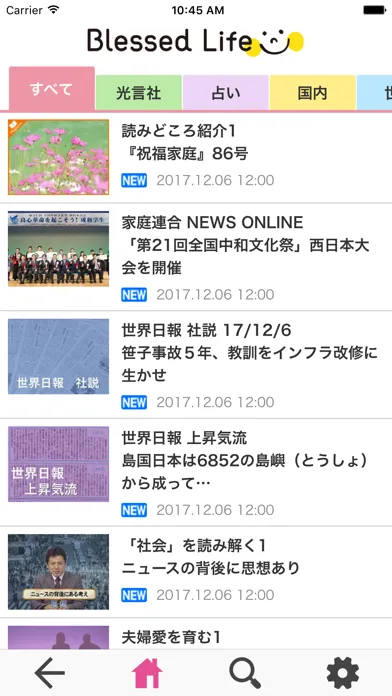The image size is (392, 696).
Task: Open 世界日報 社説 17/12/6 article
Action: click(196, 365)
